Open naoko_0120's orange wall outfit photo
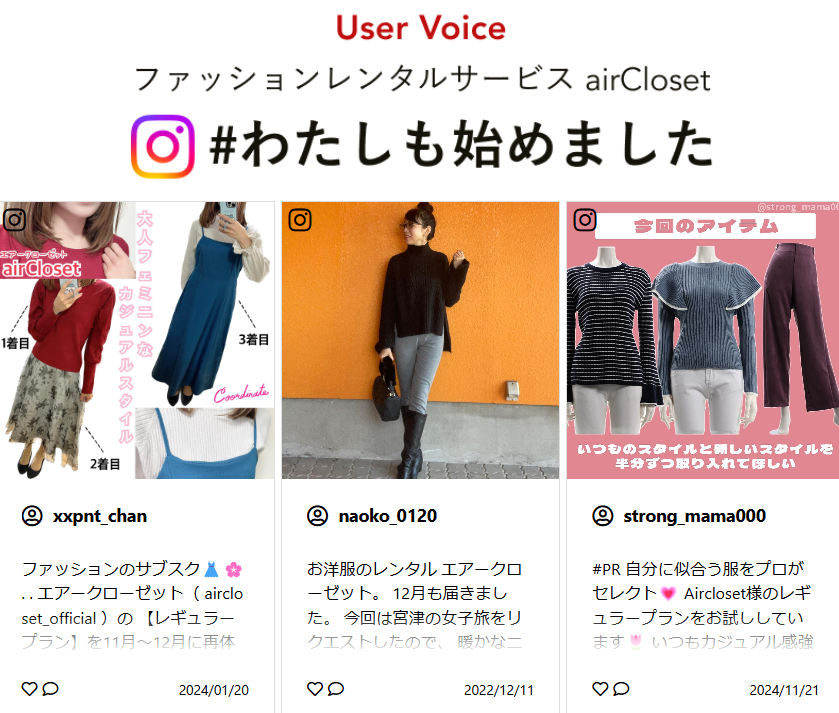839x713 pixels. click(x=420, y=340)
